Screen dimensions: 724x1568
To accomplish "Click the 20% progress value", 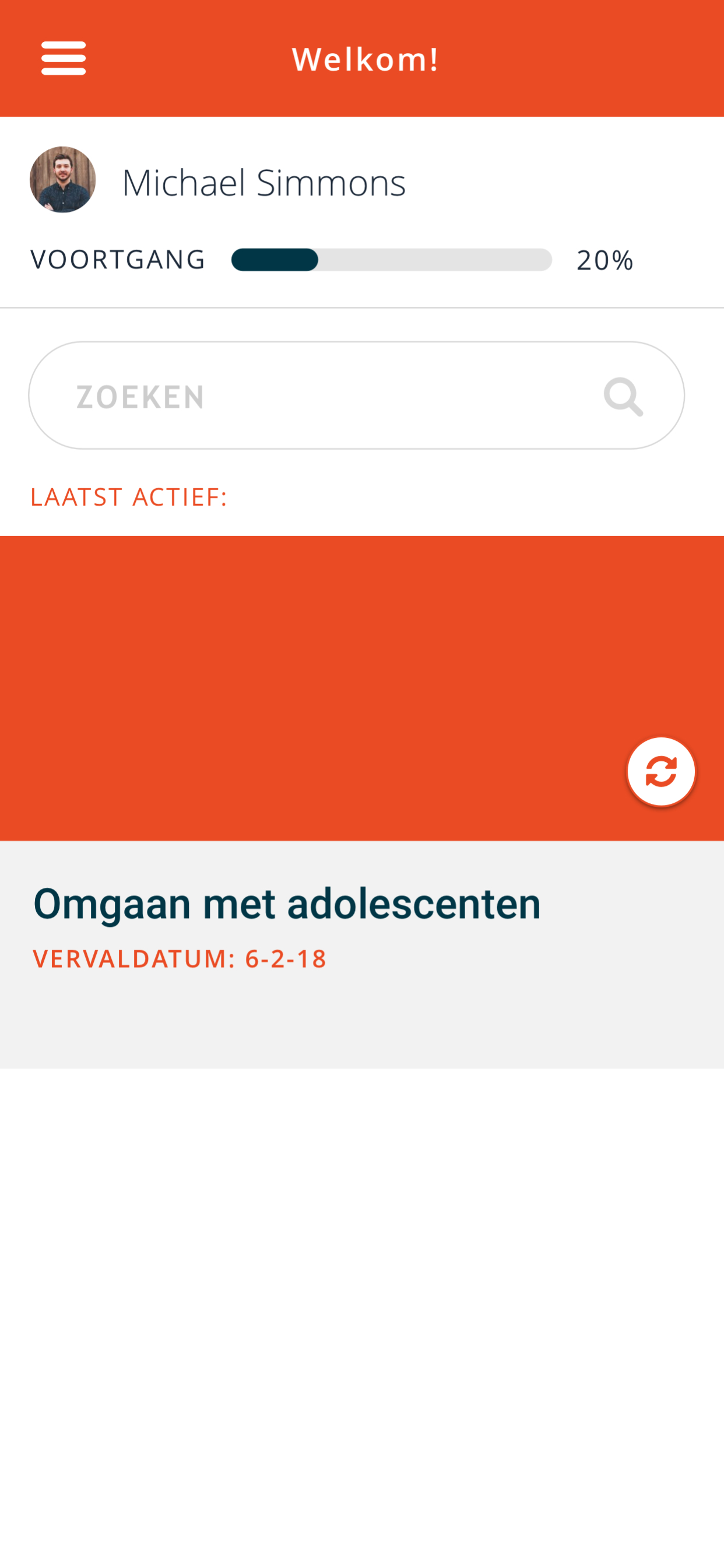I will pyautogui.click(x=606, y=260).
